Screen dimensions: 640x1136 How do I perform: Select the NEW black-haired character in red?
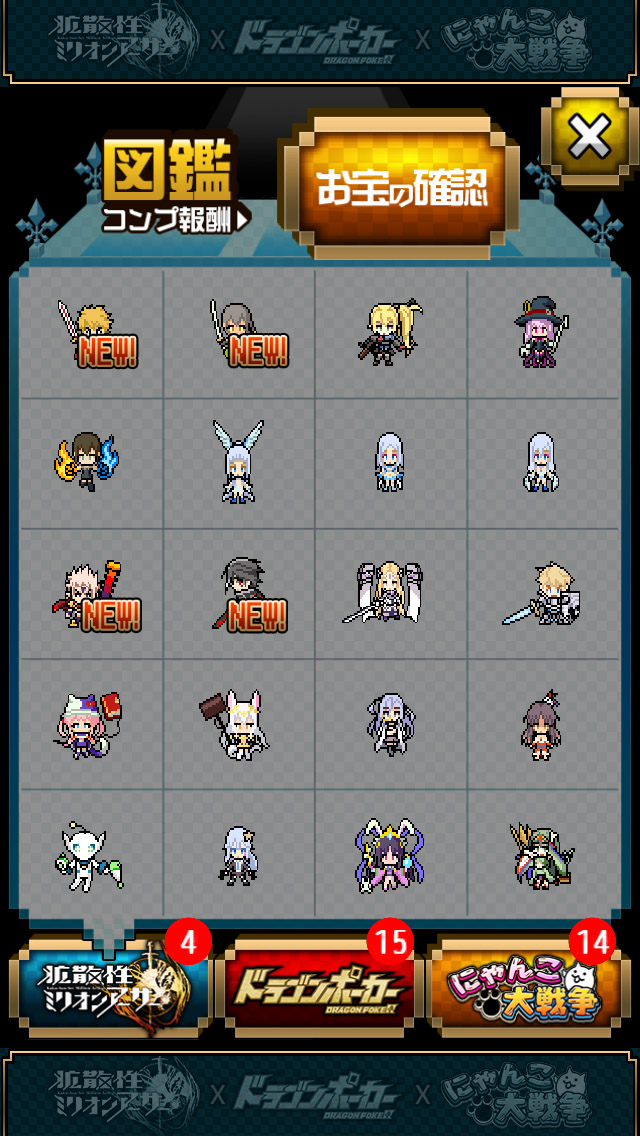click(240, 594)
